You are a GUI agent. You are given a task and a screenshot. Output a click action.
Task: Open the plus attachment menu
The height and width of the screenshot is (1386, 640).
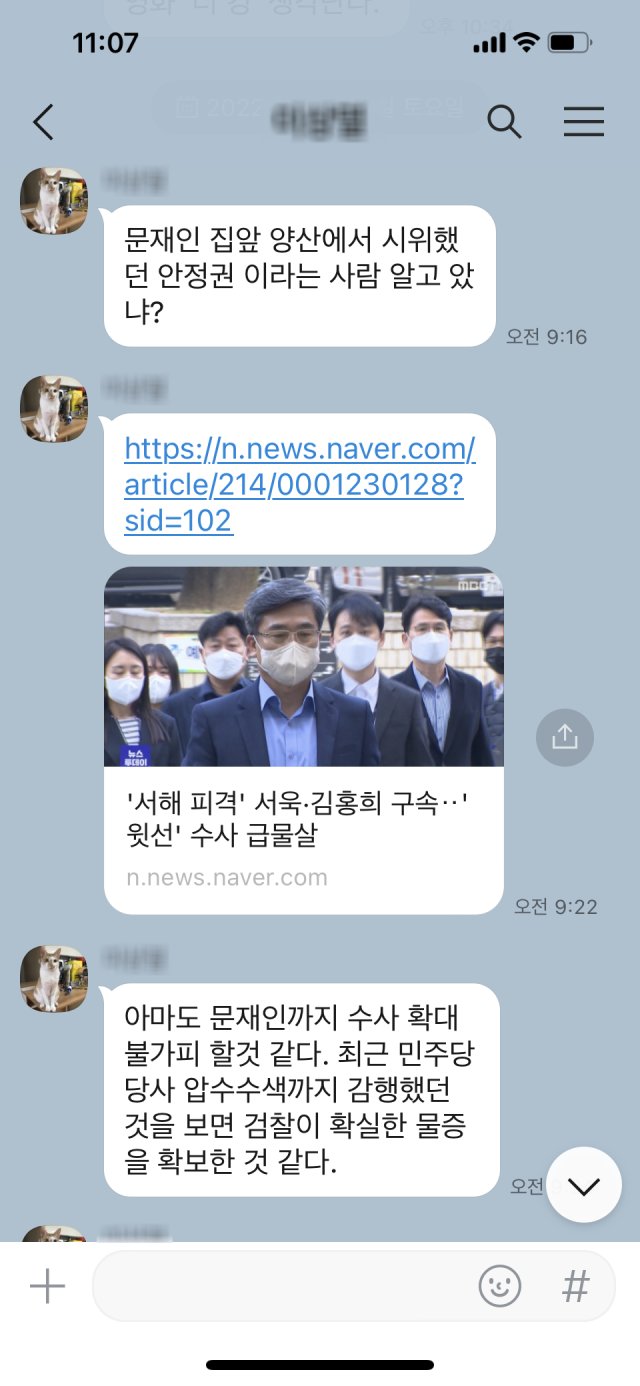(47, 1286)
